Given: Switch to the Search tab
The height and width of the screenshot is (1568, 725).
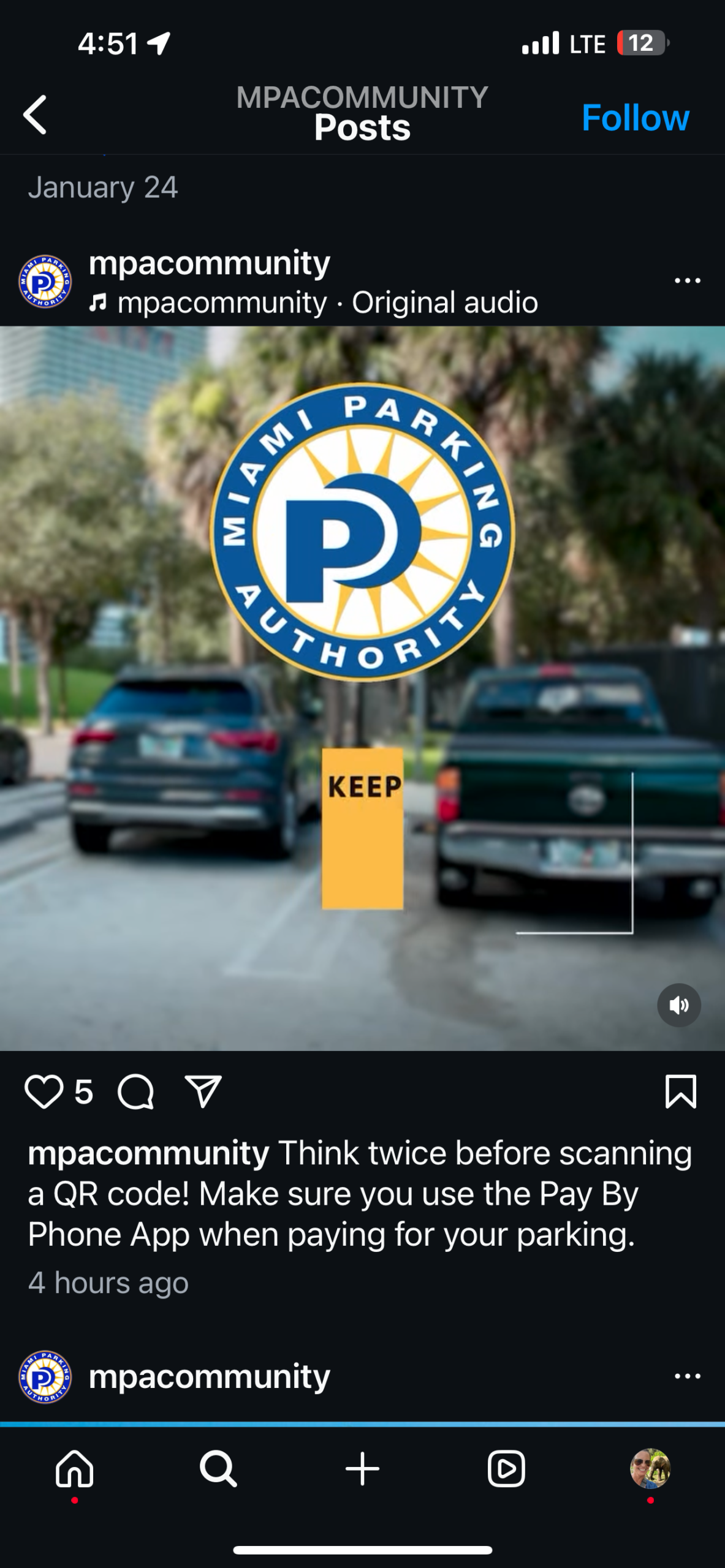Looking at the screenshot, I should (x=218, y=1469).
